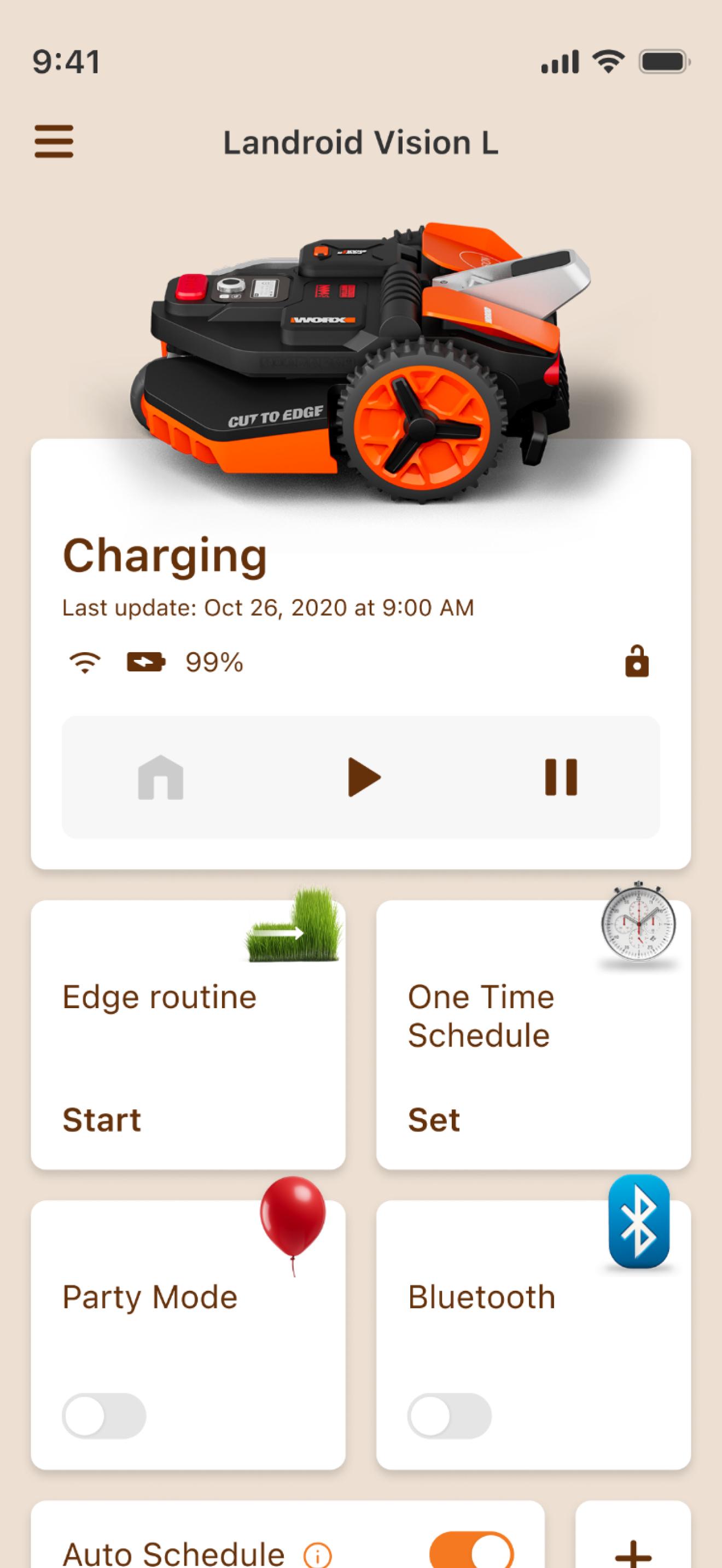
Task: Open the hamburger drawer menu
Action: pos(54,142)
